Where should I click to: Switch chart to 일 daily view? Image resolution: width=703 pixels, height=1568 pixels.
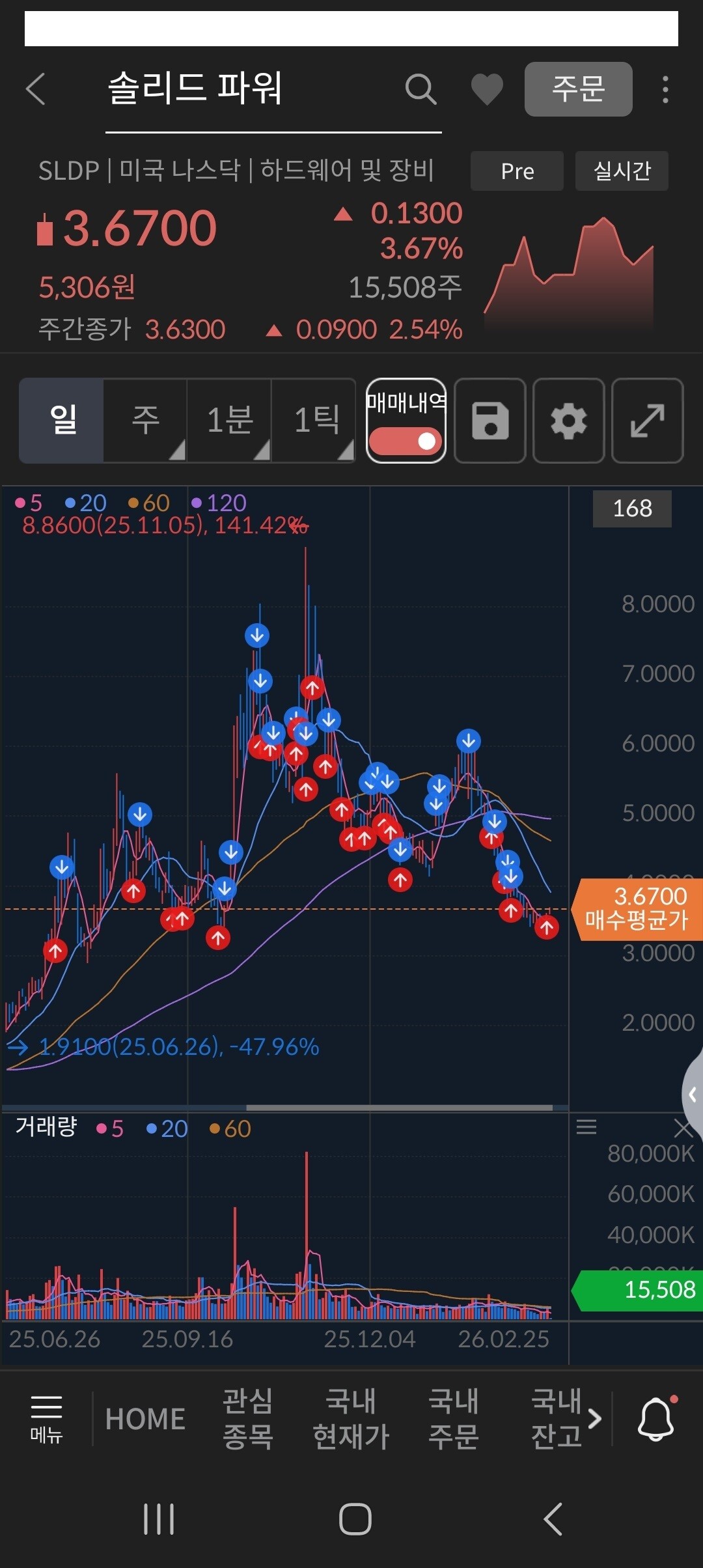[62, 421]
